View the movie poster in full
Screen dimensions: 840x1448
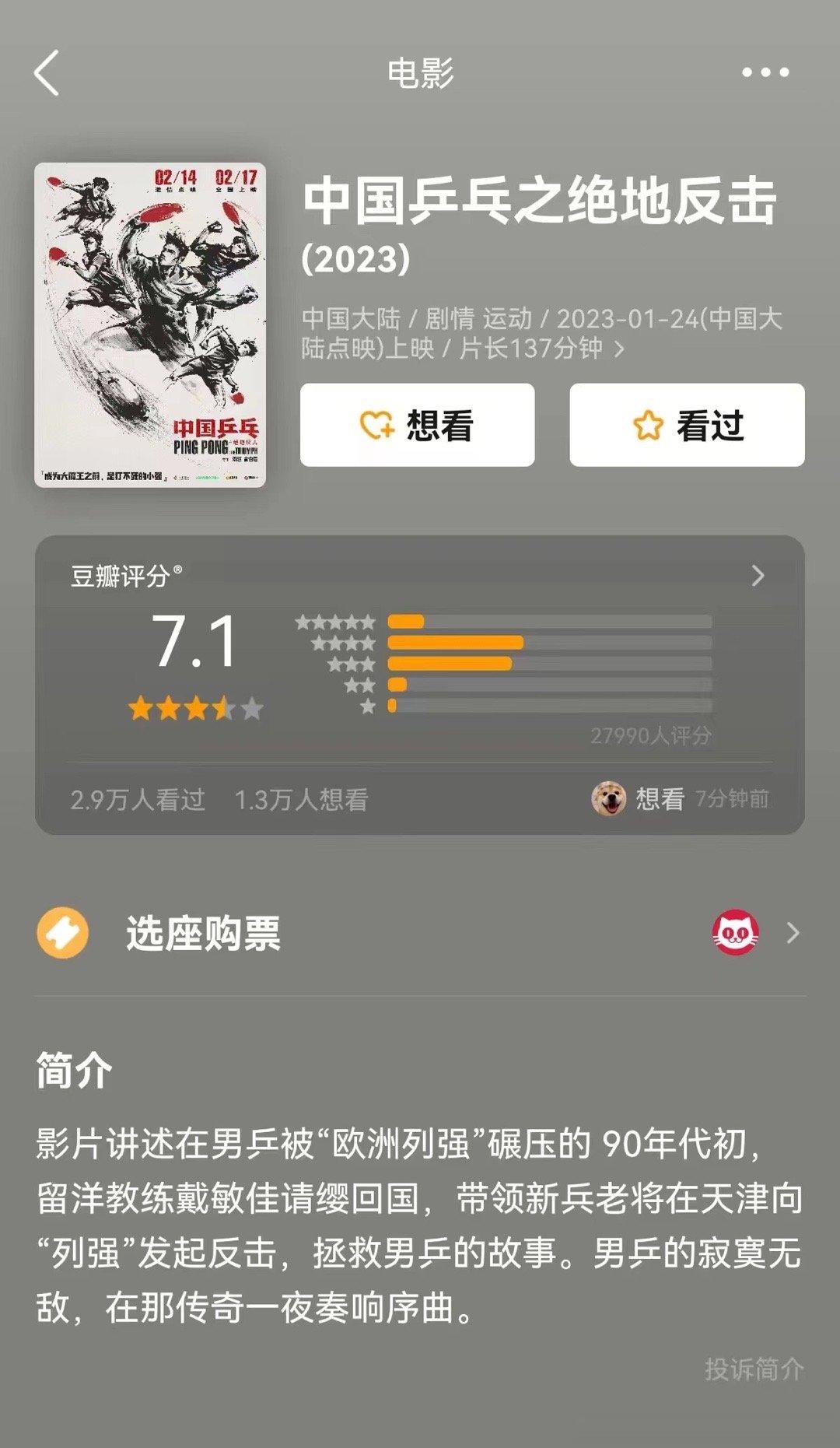click(150, 325)
